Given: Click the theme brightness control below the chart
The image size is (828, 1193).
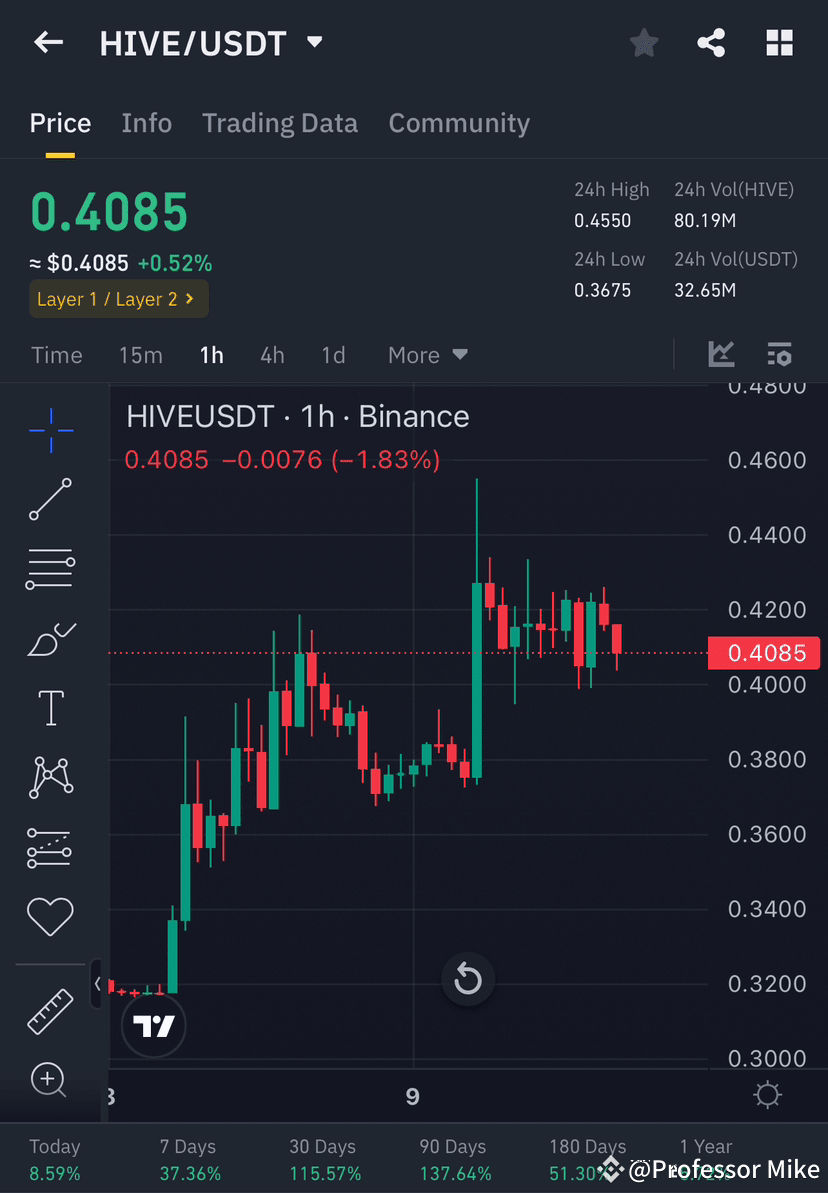Looking at the screenshot, I should (766, 1095).
